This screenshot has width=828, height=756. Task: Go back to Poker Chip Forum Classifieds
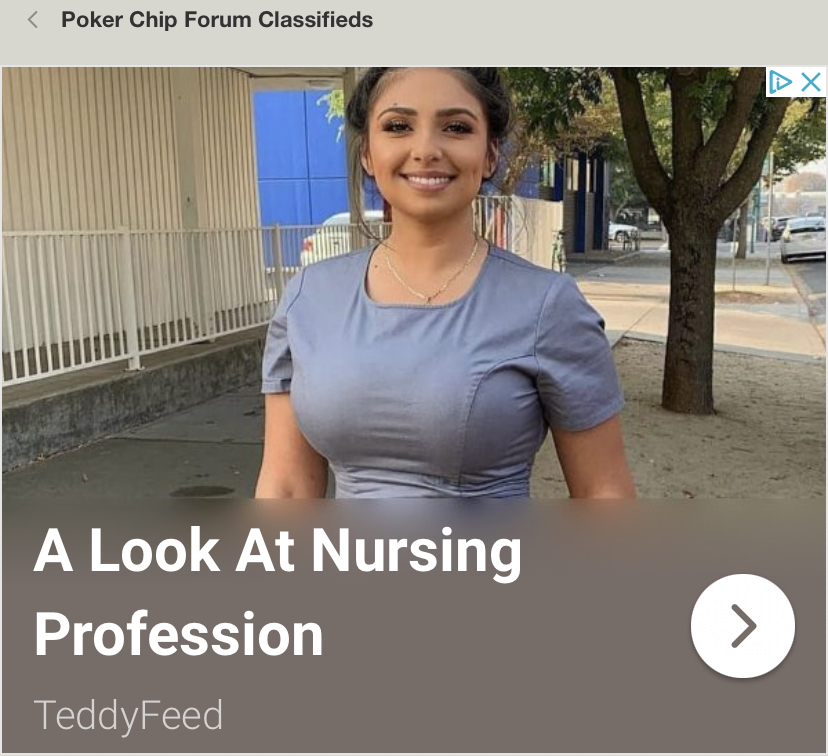point(33,20)
